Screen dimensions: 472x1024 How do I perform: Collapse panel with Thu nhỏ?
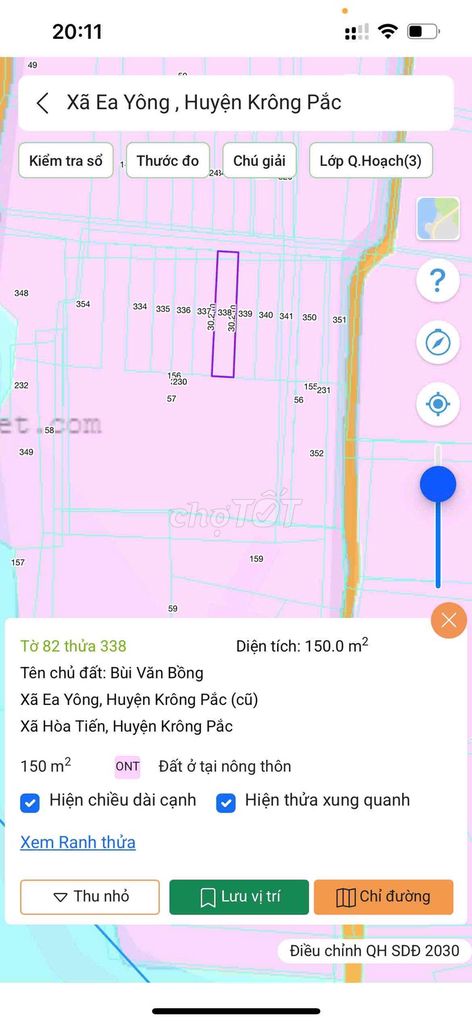90,897
